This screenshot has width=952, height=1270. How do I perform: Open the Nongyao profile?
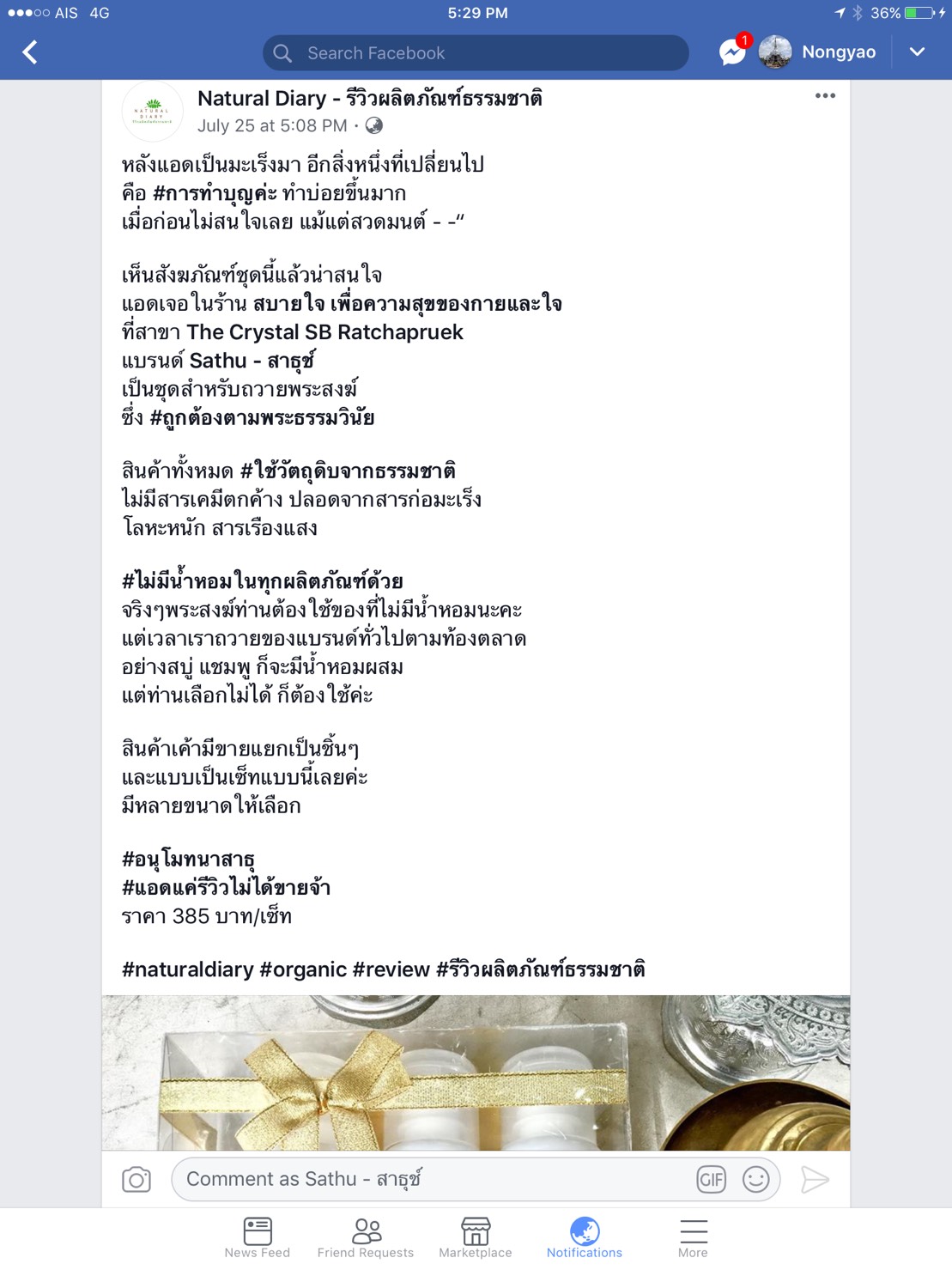818,52
